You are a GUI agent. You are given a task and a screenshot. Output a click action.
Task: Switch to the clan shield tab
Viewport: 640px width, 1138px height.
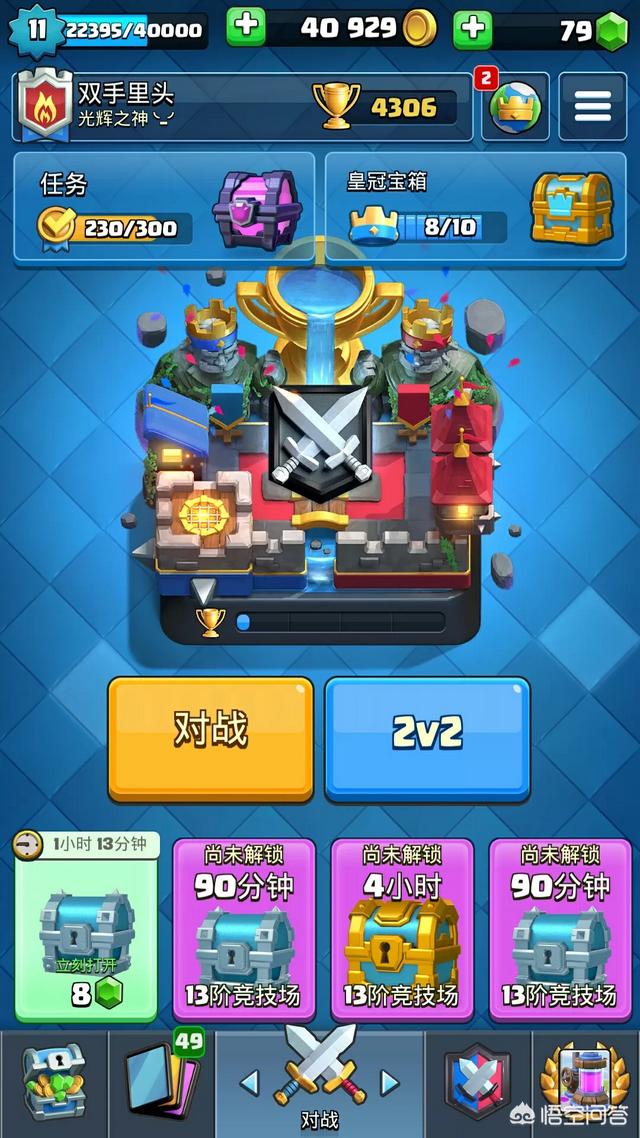tap(476, 1082)
